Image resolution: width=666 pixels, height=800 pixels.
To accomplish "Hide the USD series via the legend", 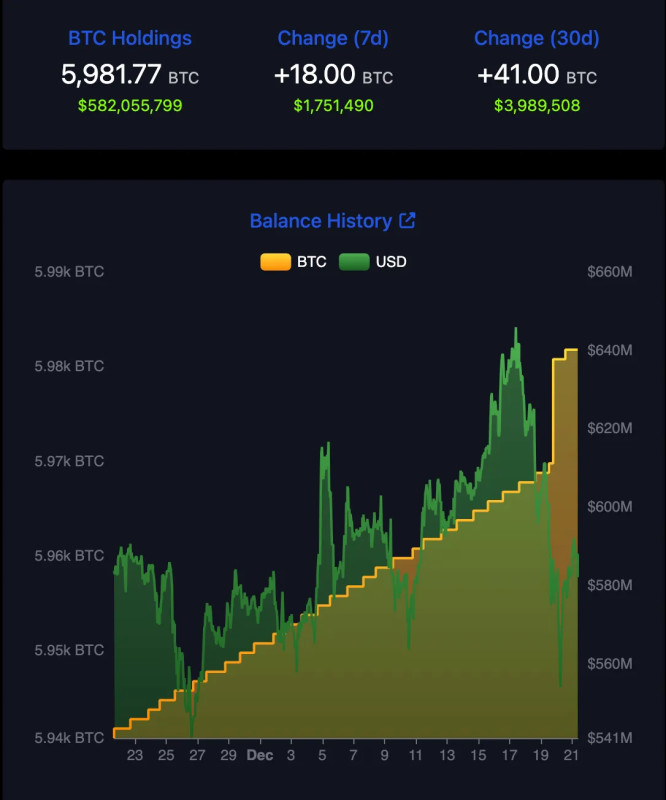I will click(372, 262).
